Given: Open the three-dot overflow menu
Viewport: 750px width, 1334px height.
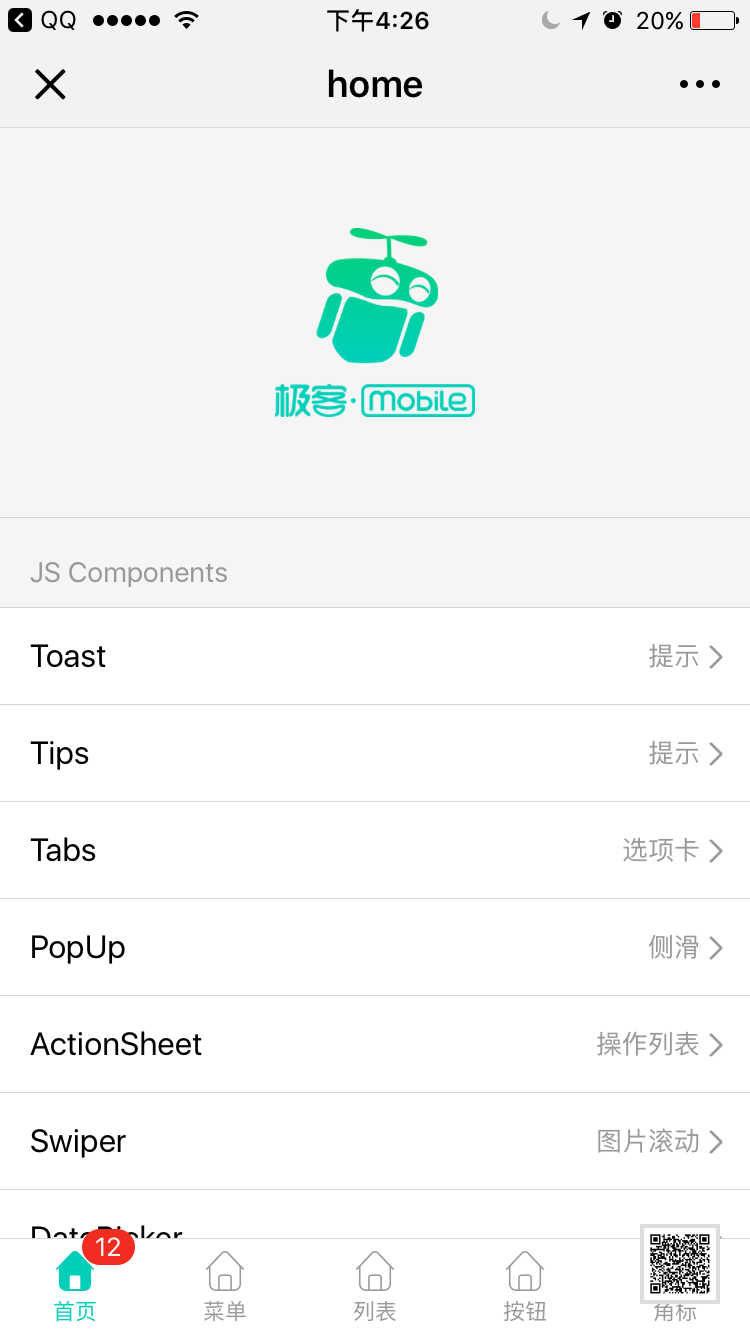Looking at the screenshot, I should 699,85.
